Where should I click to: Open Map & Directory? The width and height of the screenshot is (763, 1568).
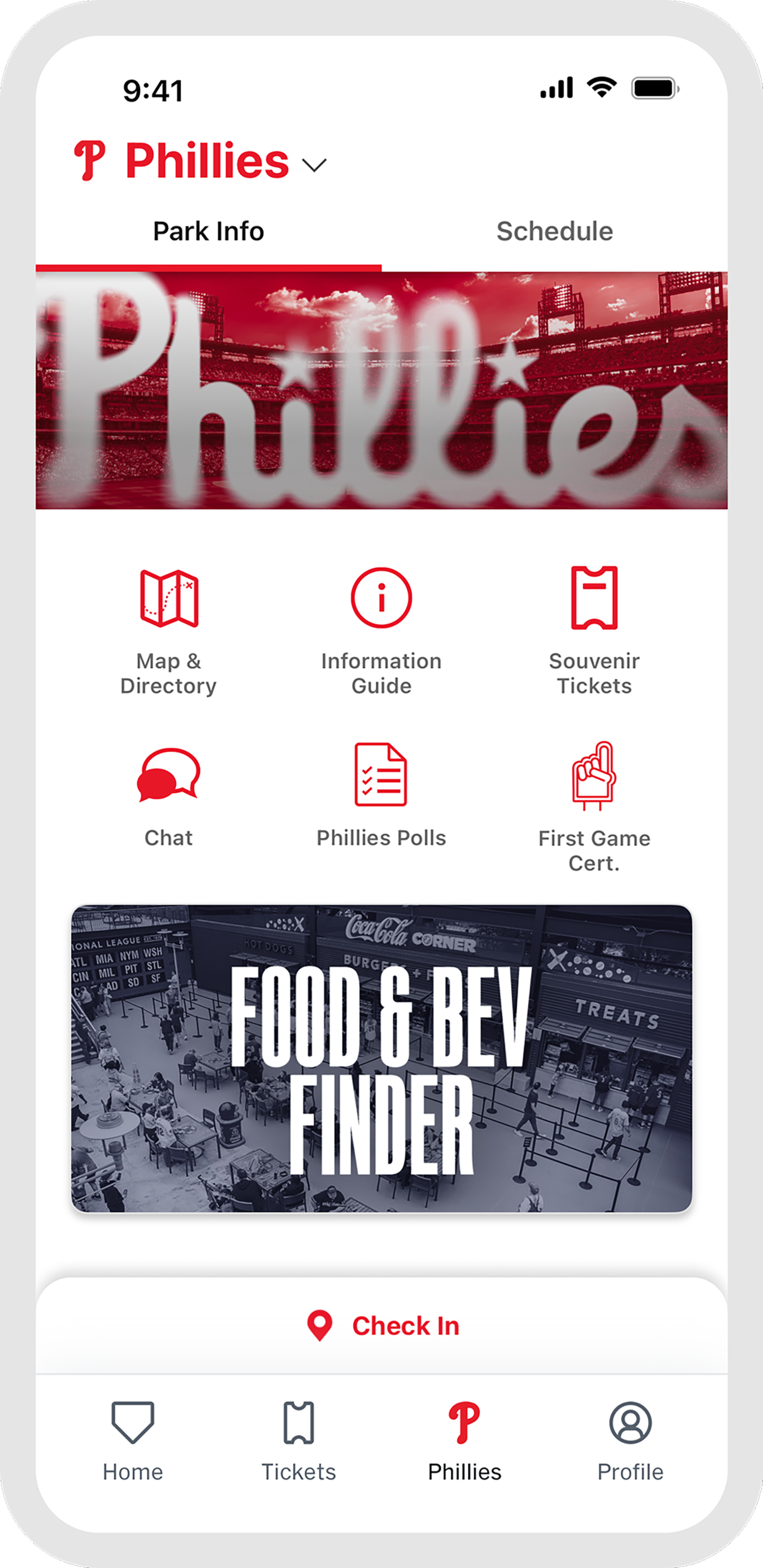point(169,630)
